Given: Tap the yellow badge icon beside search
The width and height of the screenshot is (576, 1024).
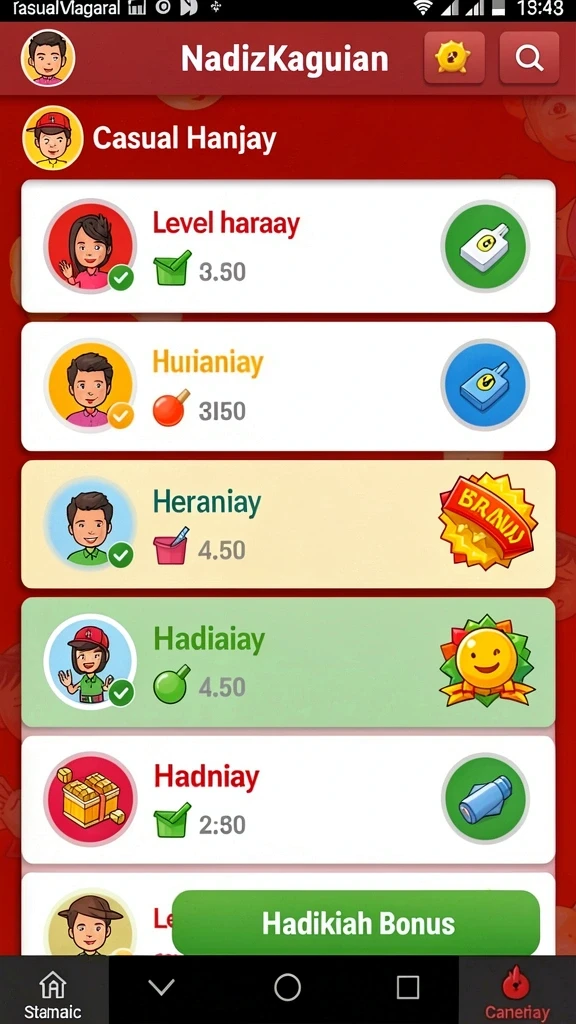Looking at the screenshot, I should 454,58.
